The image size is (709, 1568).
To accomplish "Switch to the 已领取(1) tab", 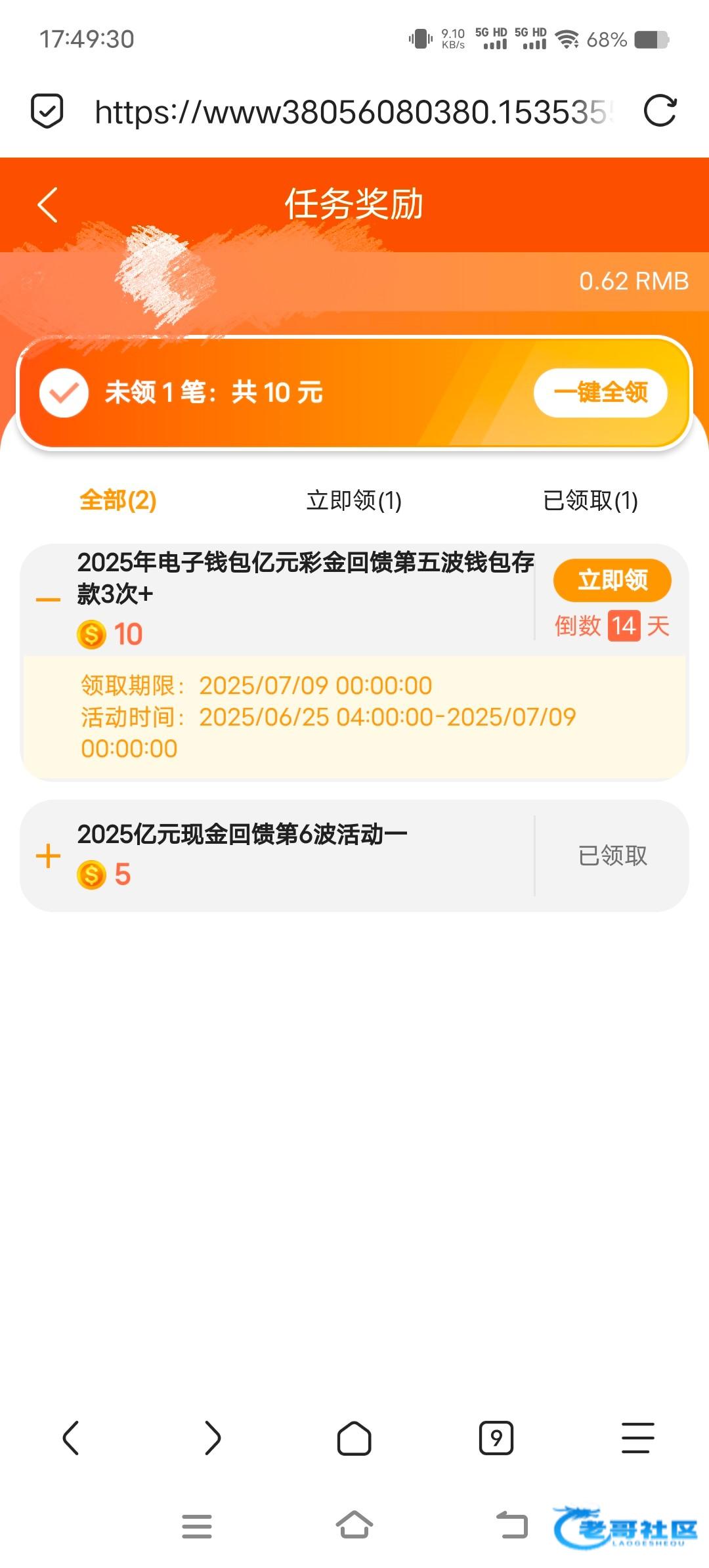I will [590, 500].
